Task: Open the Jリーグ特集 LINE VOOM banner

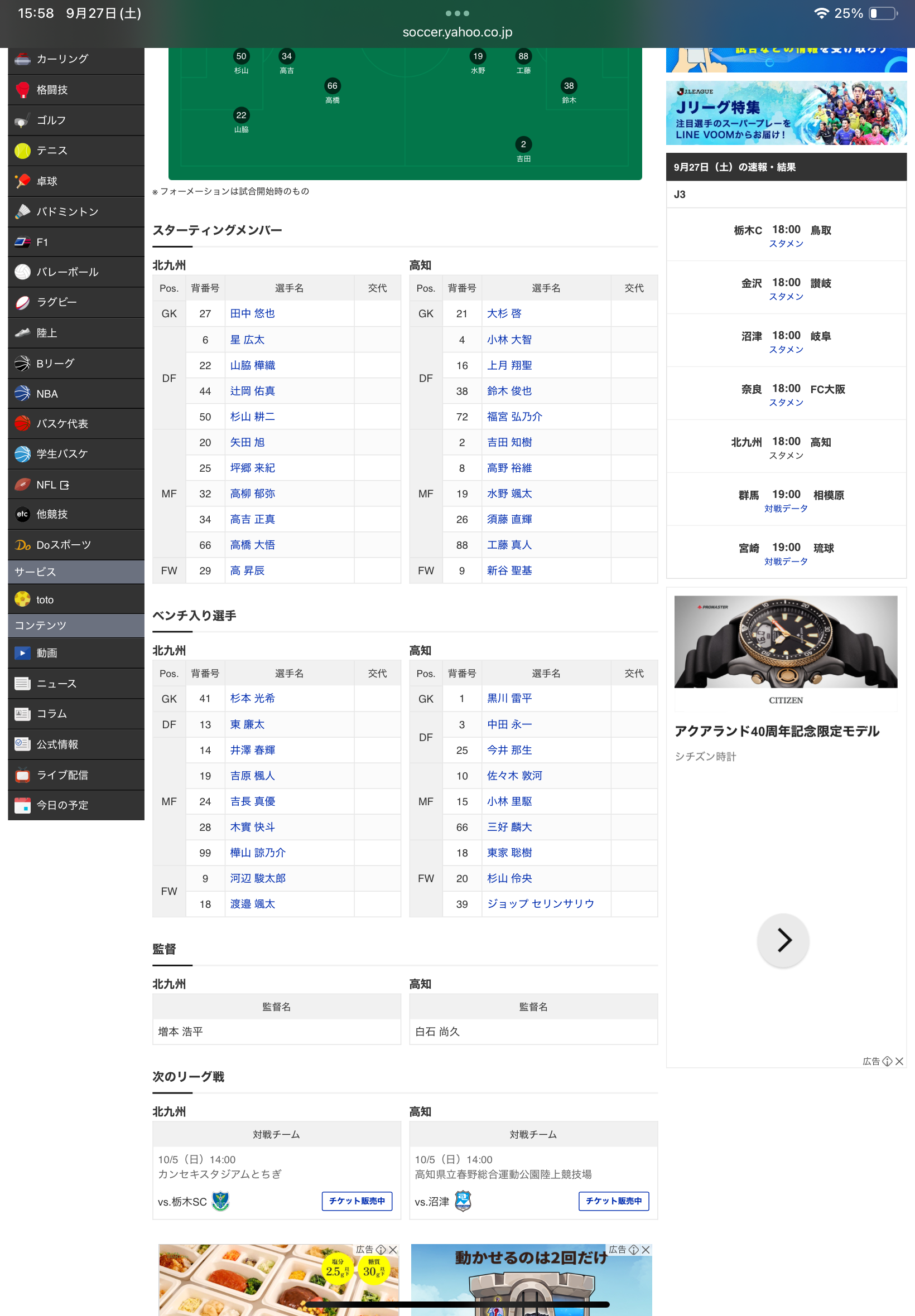Action: coord(786,113)
